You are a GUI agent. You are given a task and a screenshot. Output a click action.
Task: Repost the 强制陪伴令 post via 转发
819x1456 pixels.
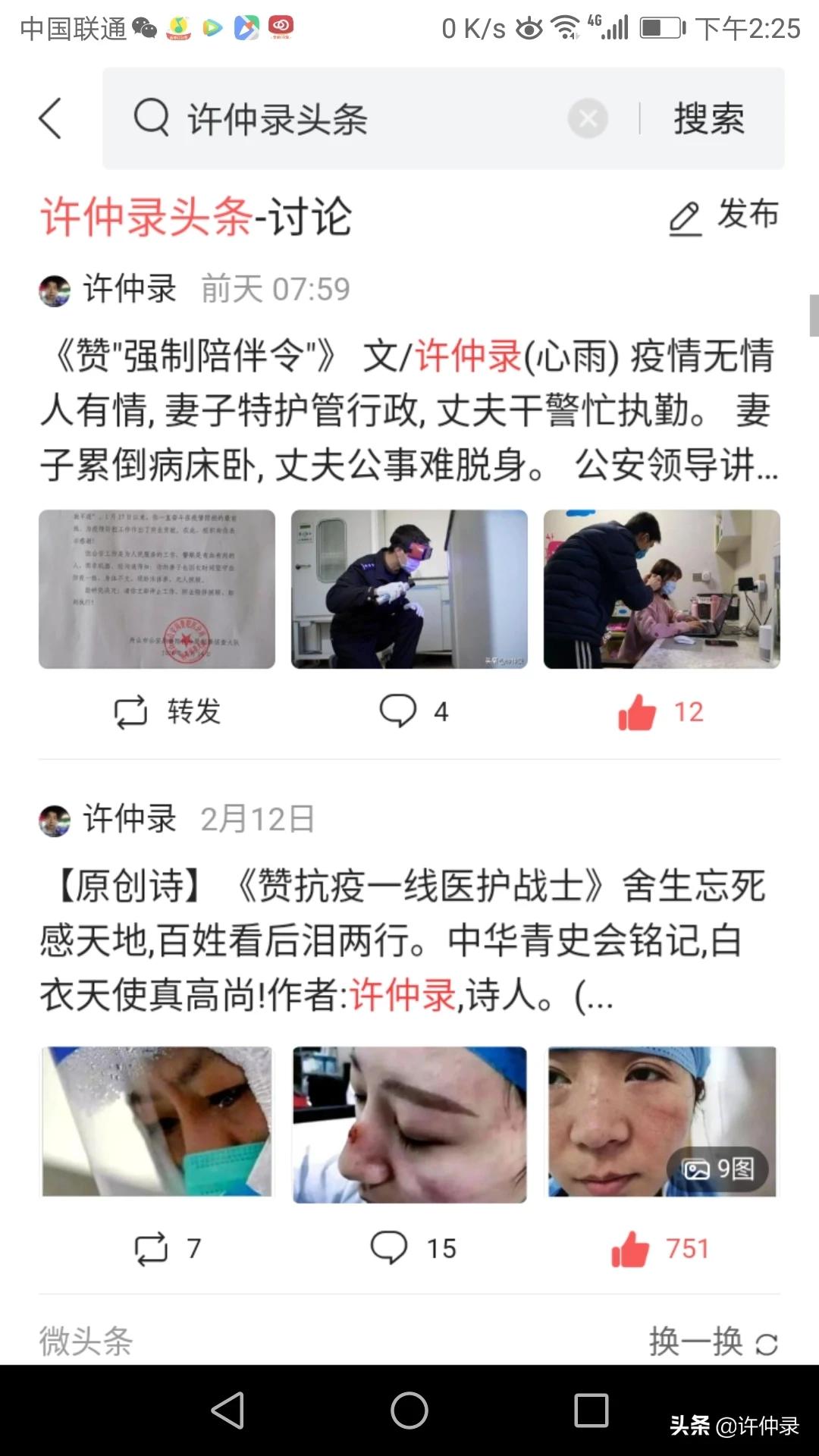tap(168, 712)
